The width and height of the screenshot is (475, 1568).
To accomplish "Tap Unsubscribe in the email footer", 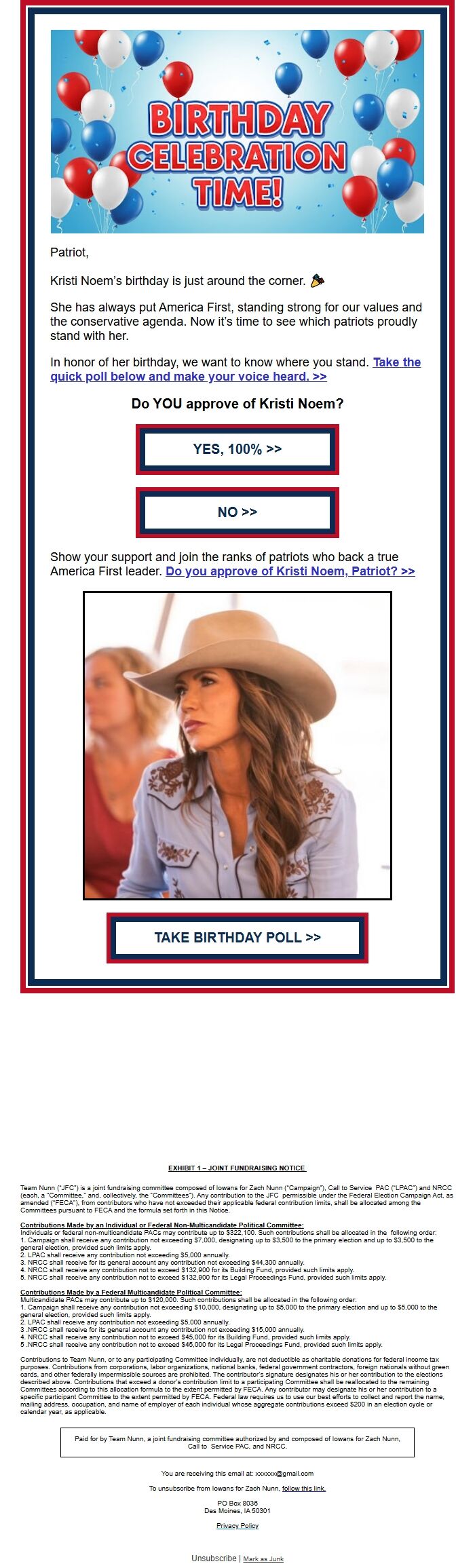I will click(214, 1559).
